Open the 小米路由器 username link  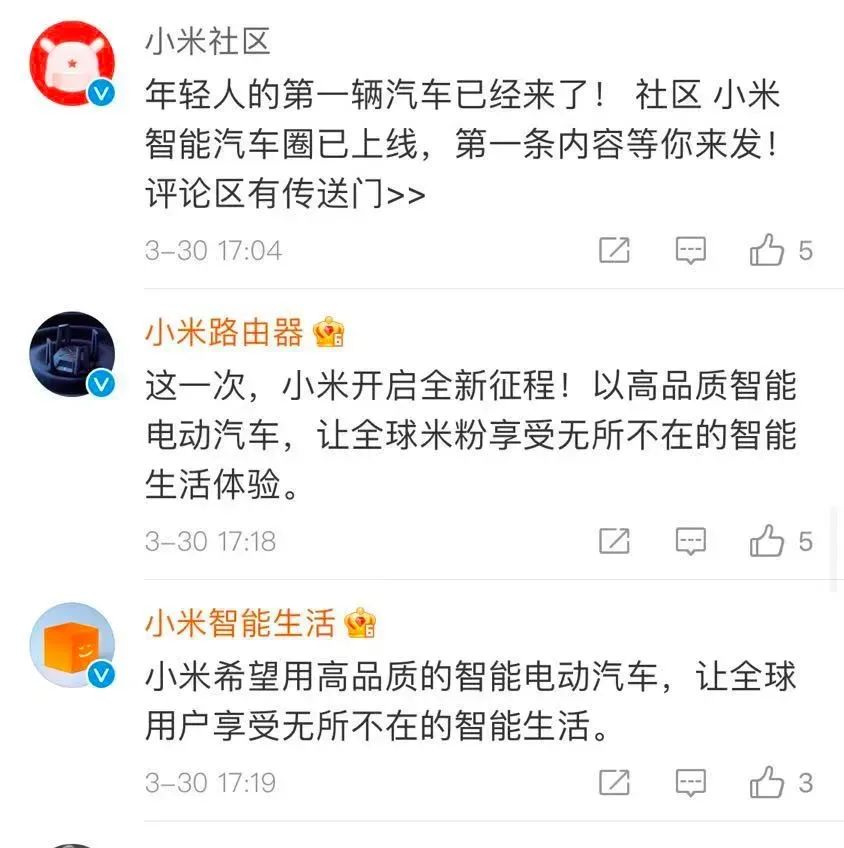coord(224,333)
